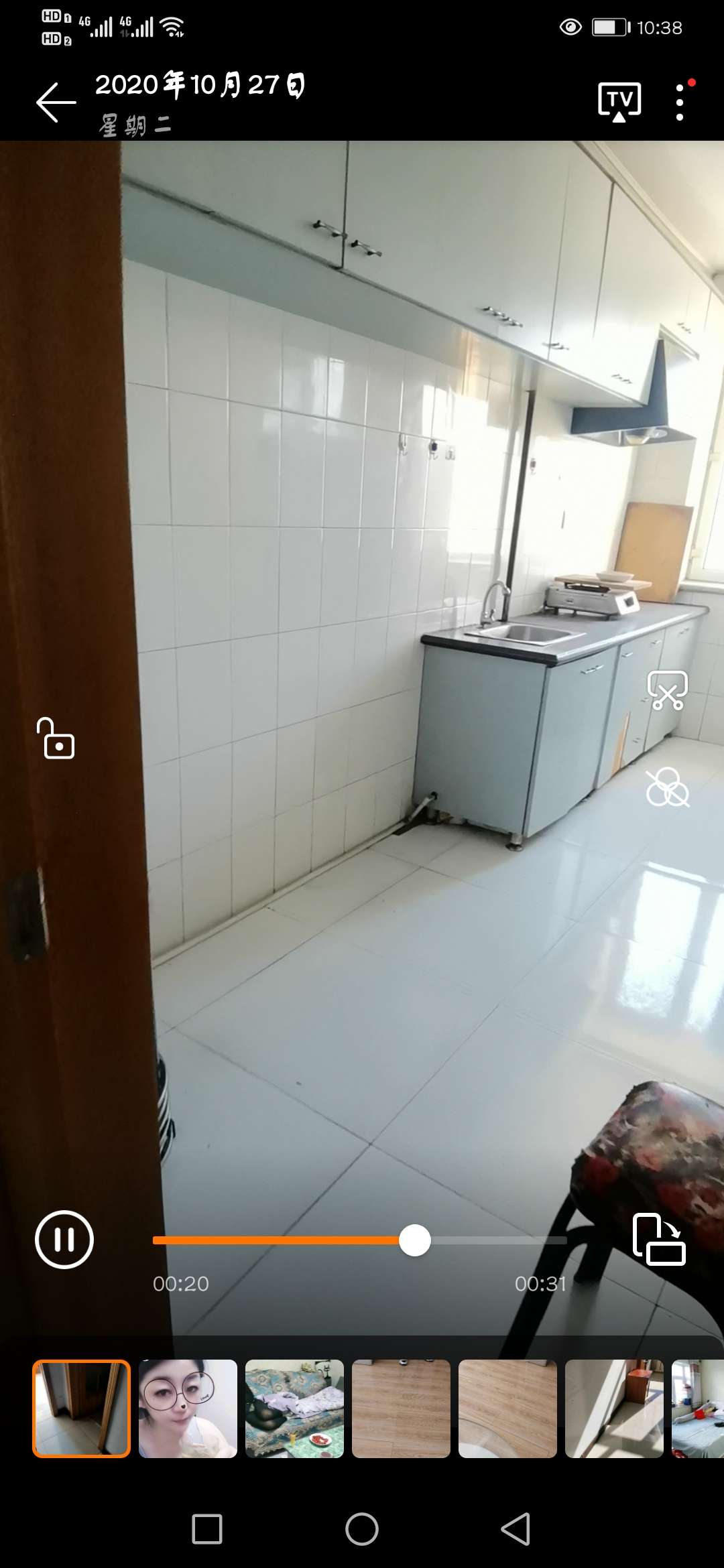Open the sunlit hallway thumbnail
Screen dimensions: 724x1568
[x=614, y=1409]
